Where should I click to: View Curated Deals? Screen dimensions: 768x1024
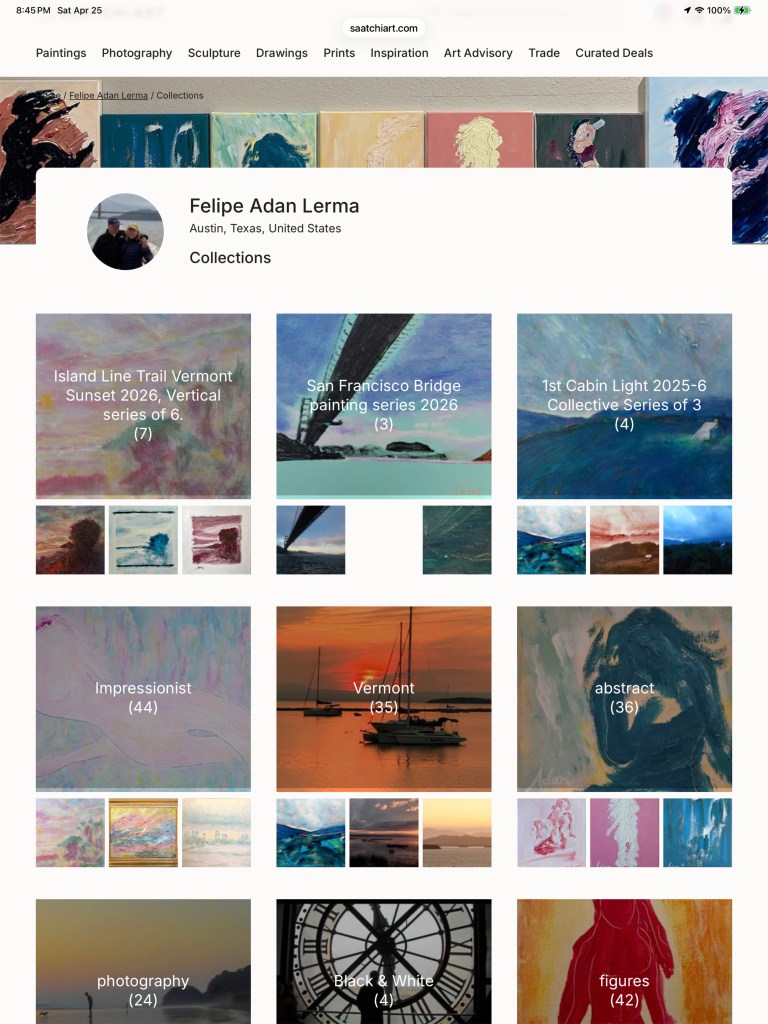point(614,53)
